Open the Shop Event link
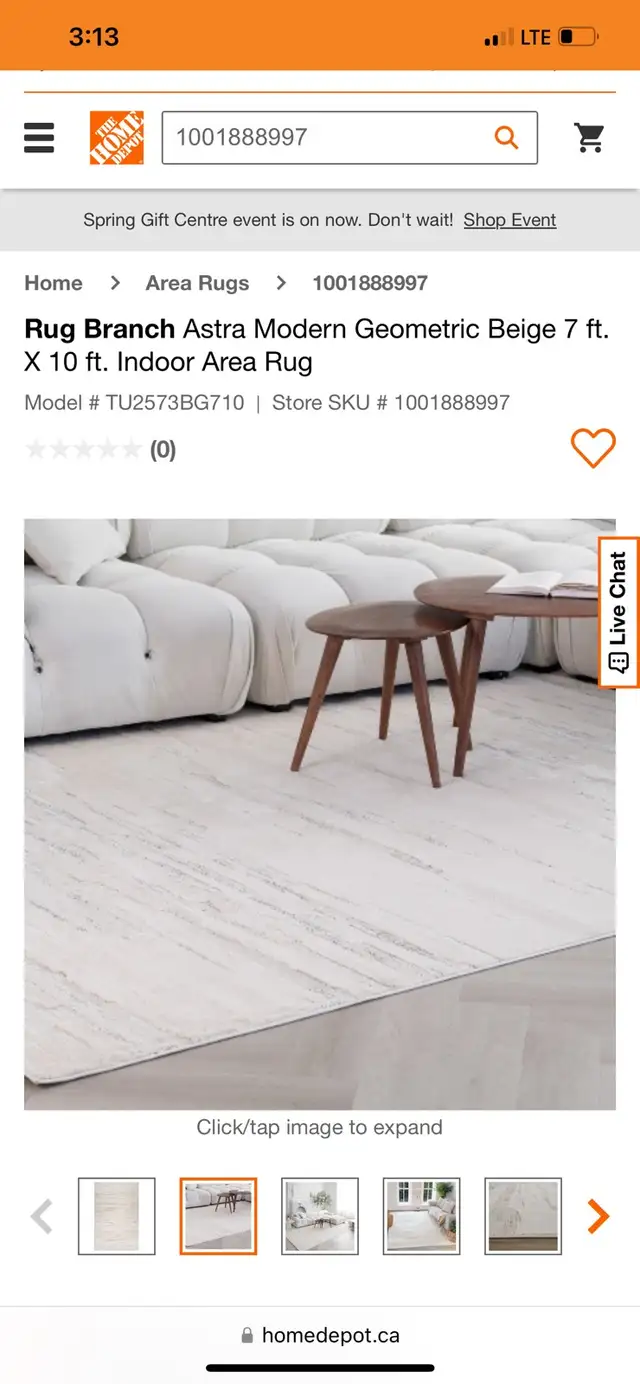The width and height of the screenshot is (640, 1384). click(510, 220)
